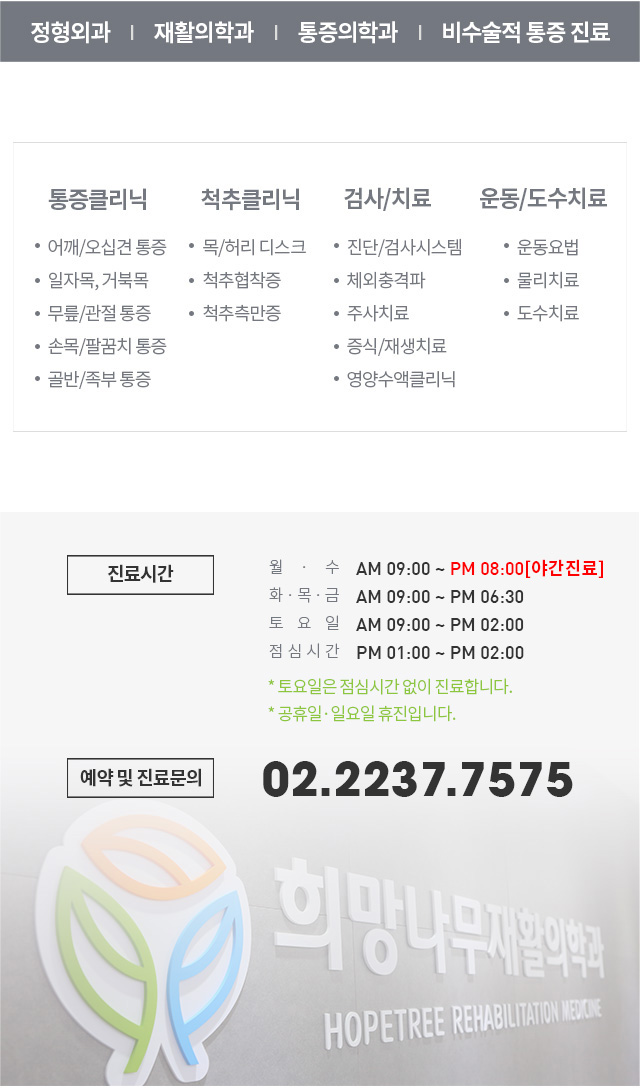Open 체외충격파 treatment page

[x=386, y=280]
